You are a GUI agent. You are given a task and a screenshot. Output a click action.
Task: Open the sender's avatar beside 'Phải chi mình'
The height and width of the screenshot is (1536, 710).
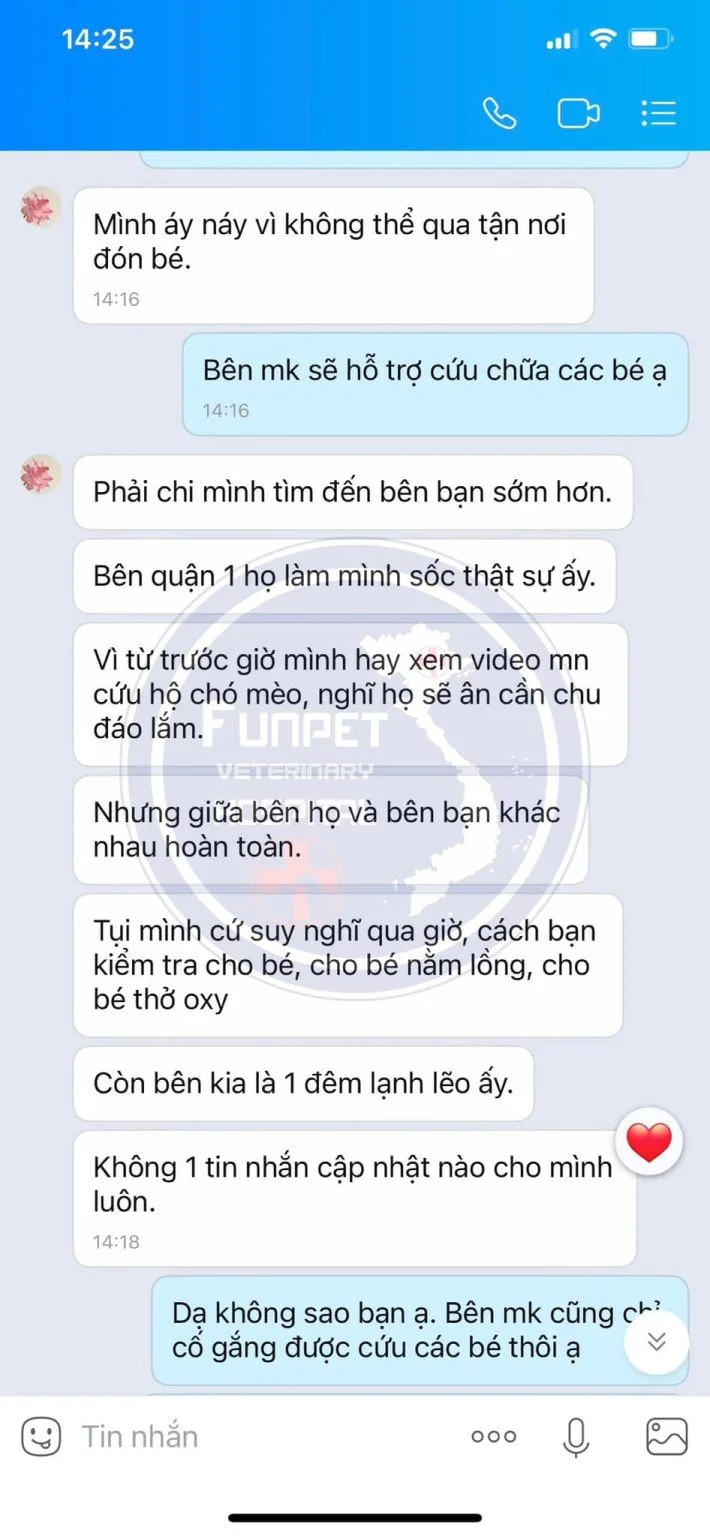pyautogui.click(x=41, y=474)
